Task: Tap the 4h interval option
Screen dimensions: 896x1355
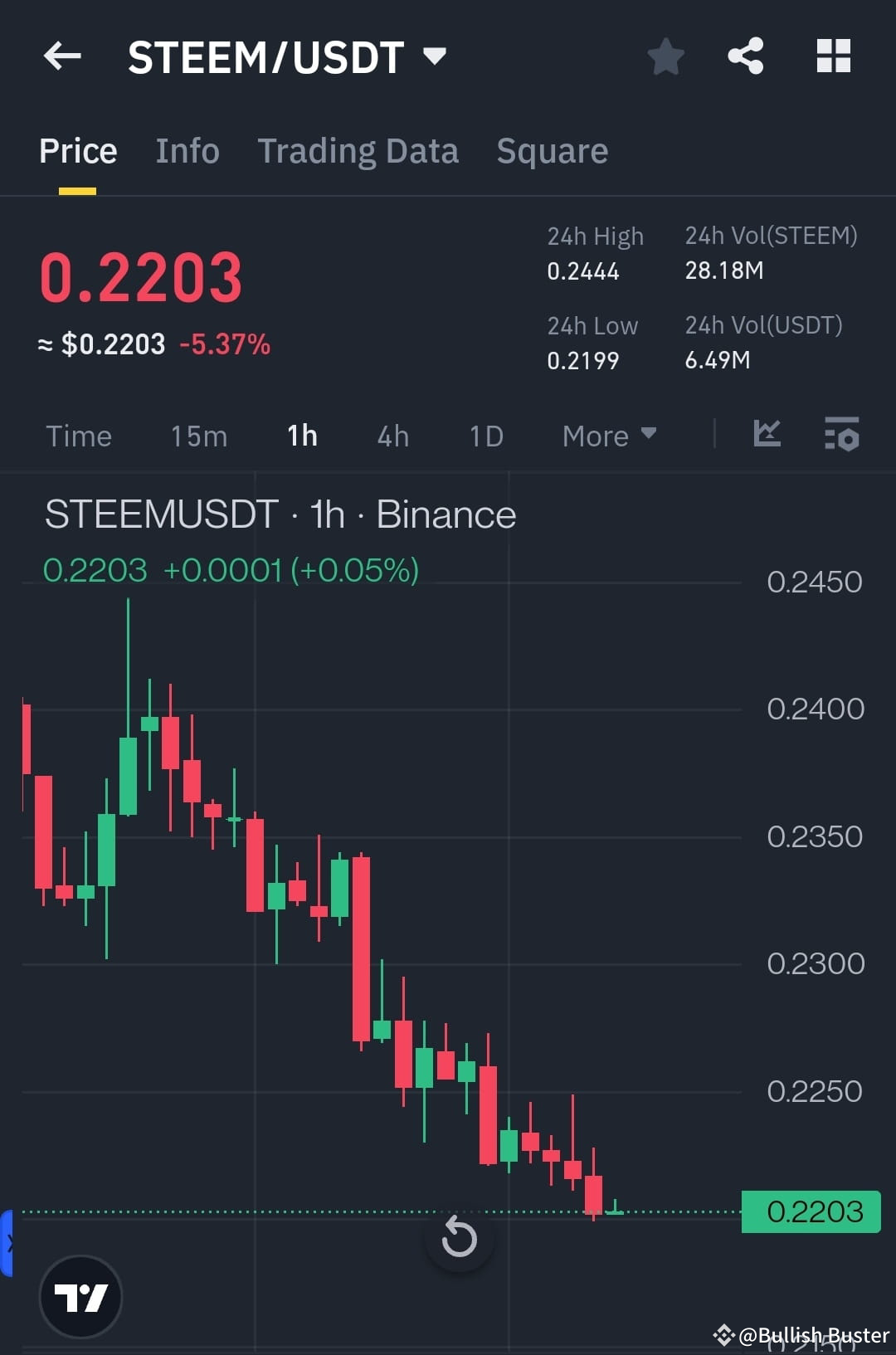Action: click(x=392, y=435)
